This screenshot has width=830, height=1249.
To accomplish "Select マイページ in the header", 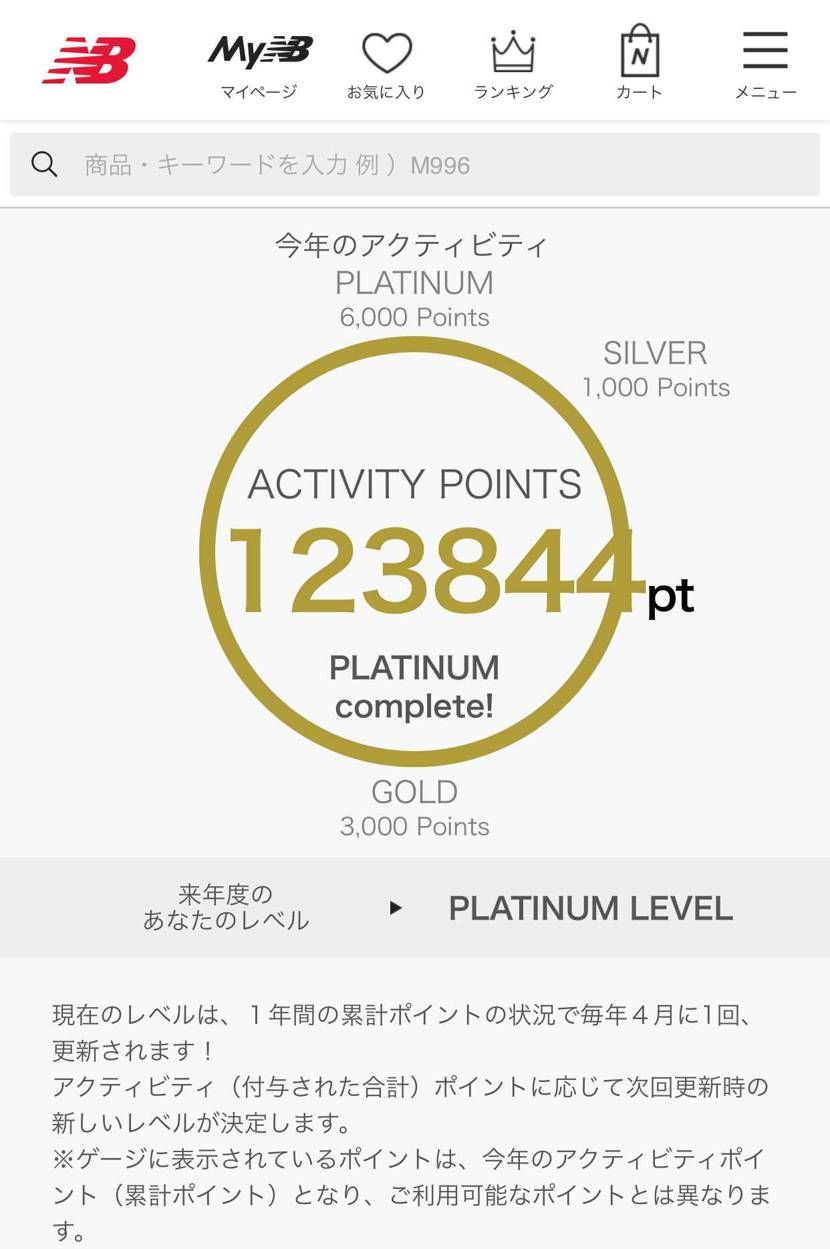I will pos(258,62).
